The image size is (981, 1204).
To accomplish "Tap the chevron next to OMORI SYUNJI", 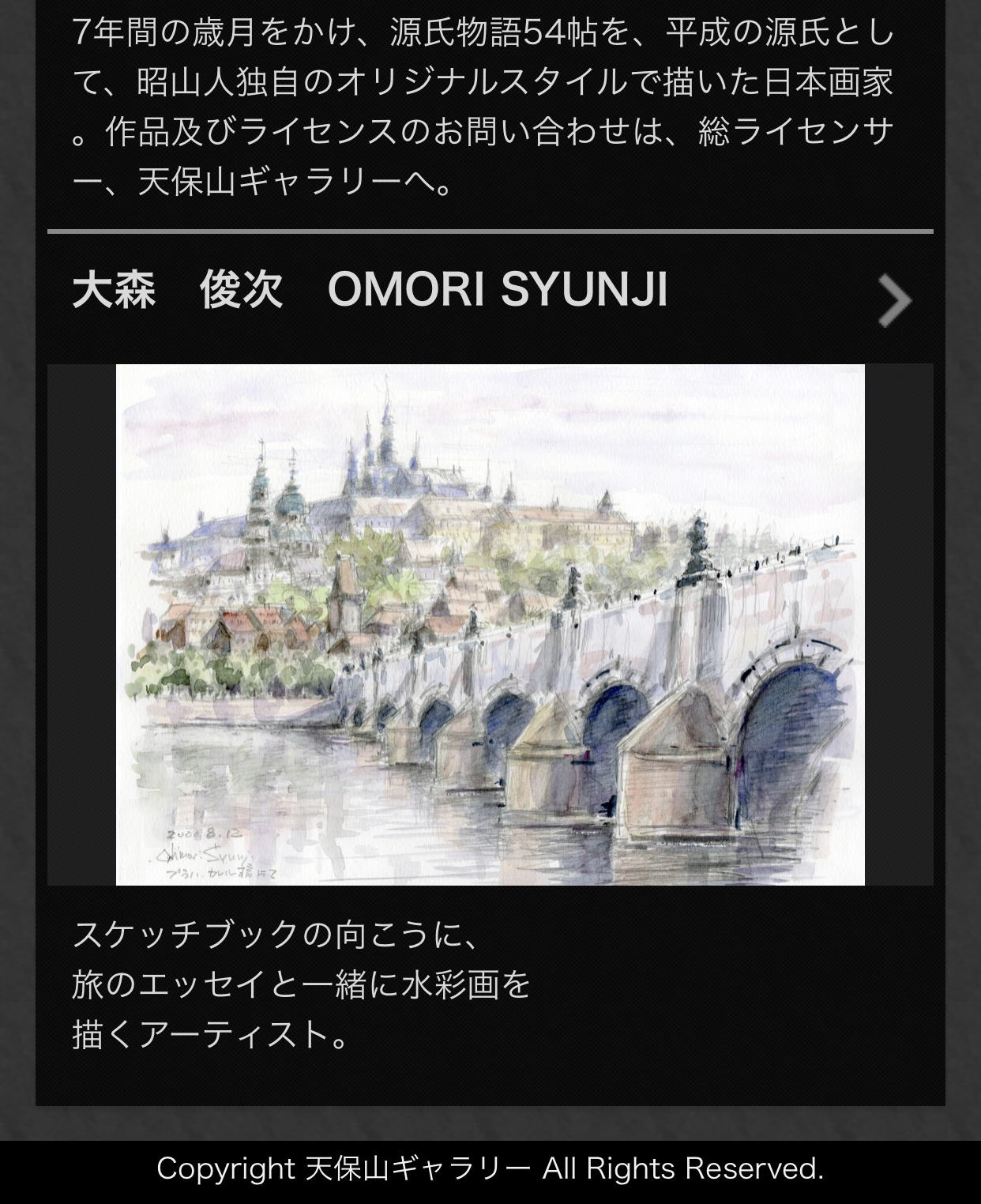I will click(x=895, y=300).
